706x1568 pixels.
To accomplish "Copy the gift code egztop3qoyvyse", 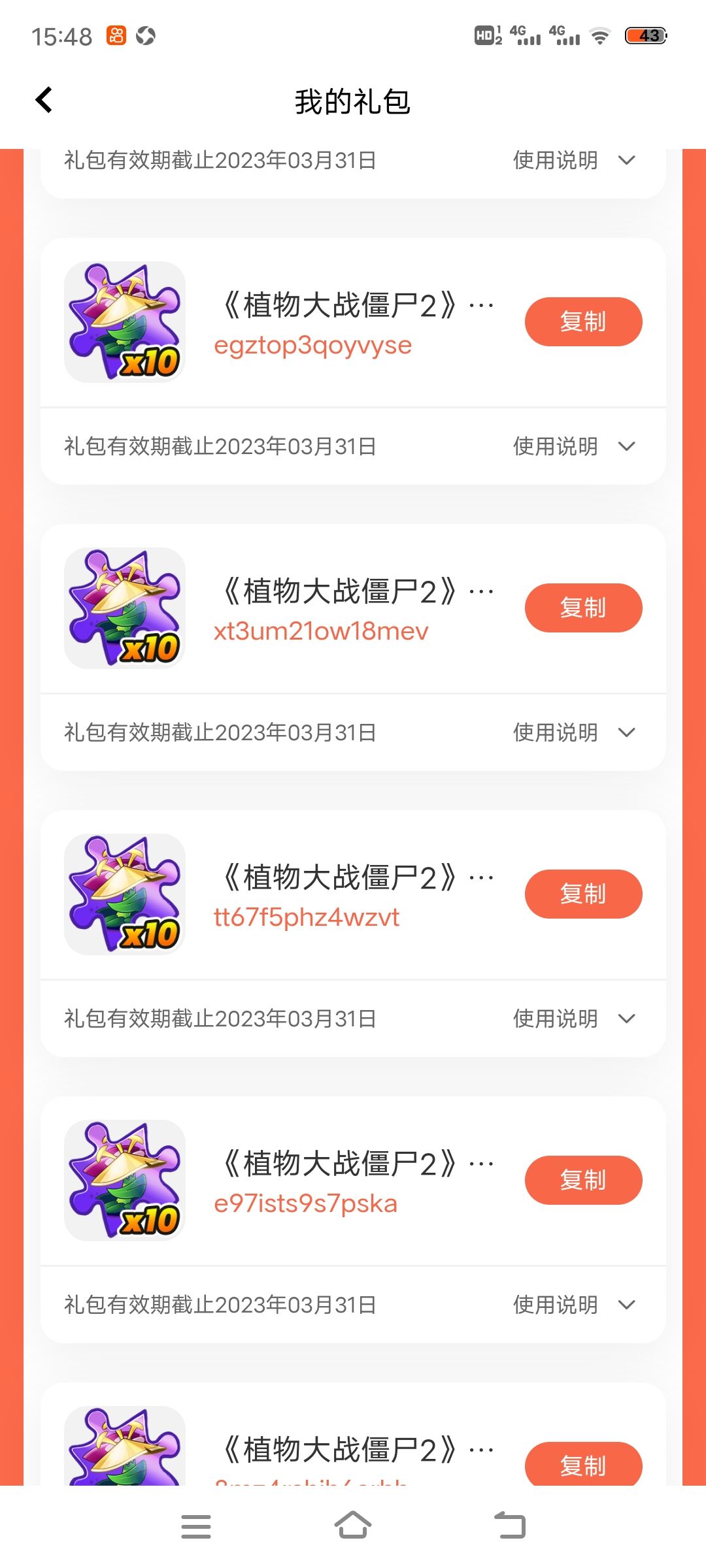I will click(583, 321).
